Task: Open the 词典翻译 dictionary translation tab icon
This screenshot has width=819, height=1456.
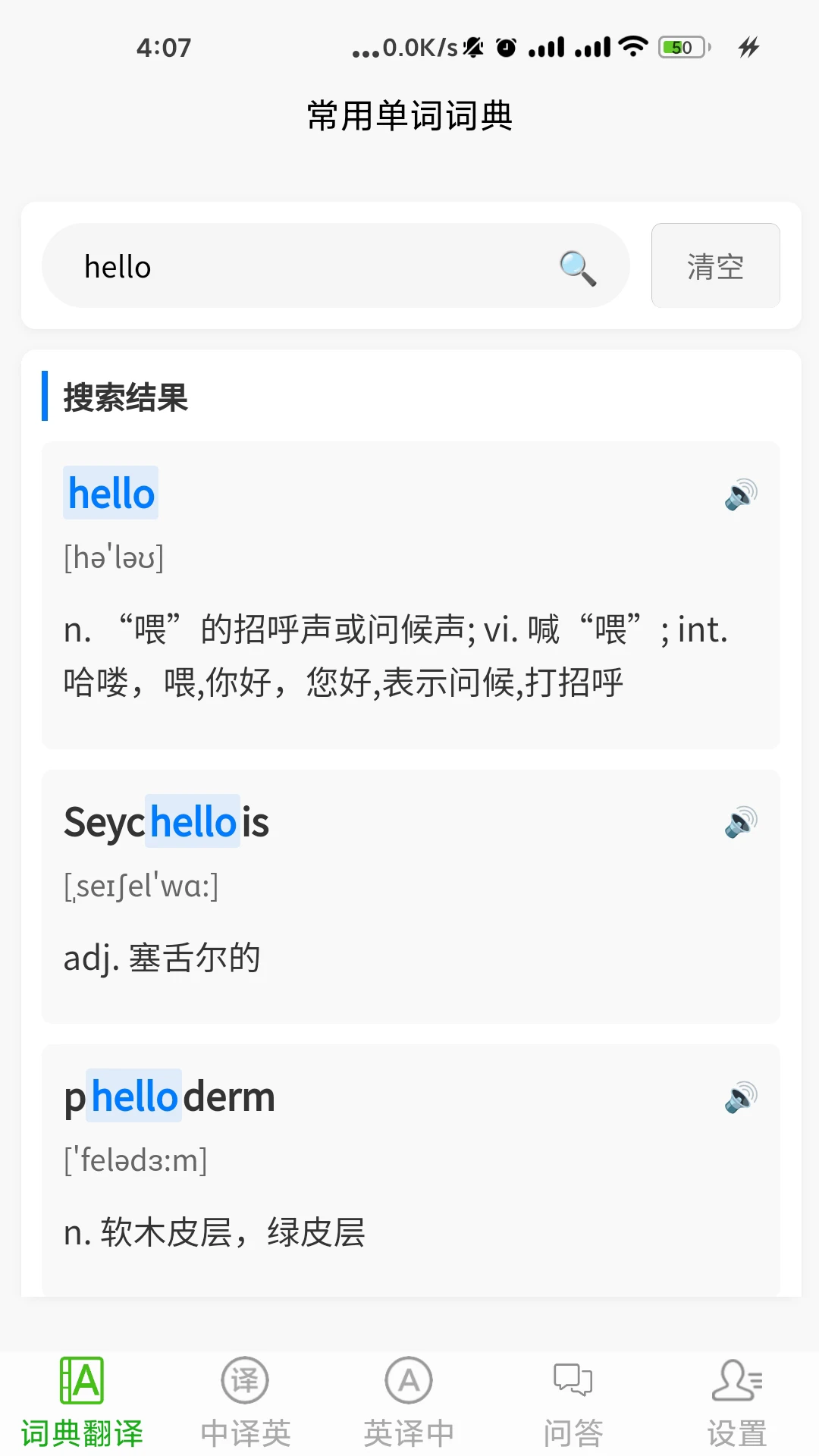Action: pos(82,1382)
